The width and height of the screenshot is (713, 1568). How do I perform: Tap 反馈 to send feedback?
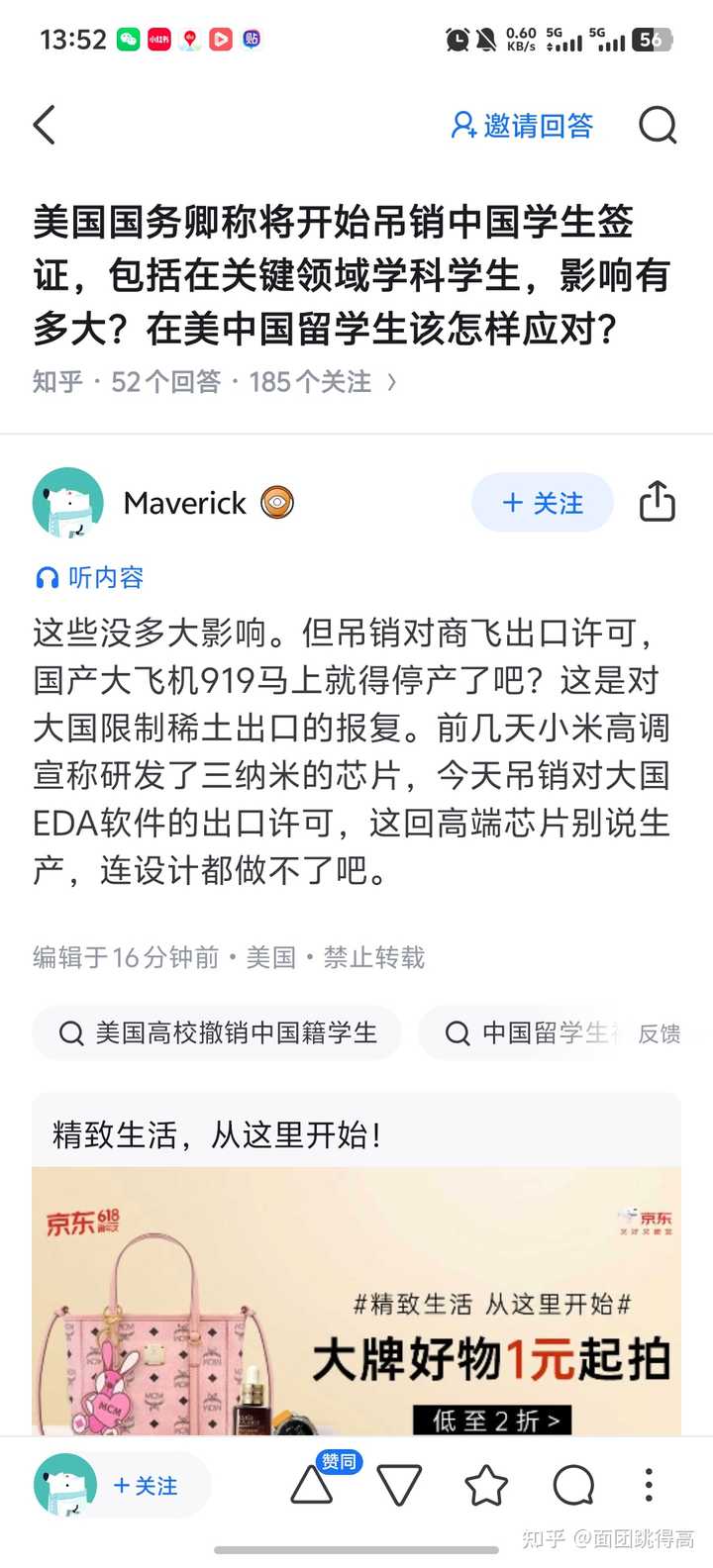[x=659, y=1033]
